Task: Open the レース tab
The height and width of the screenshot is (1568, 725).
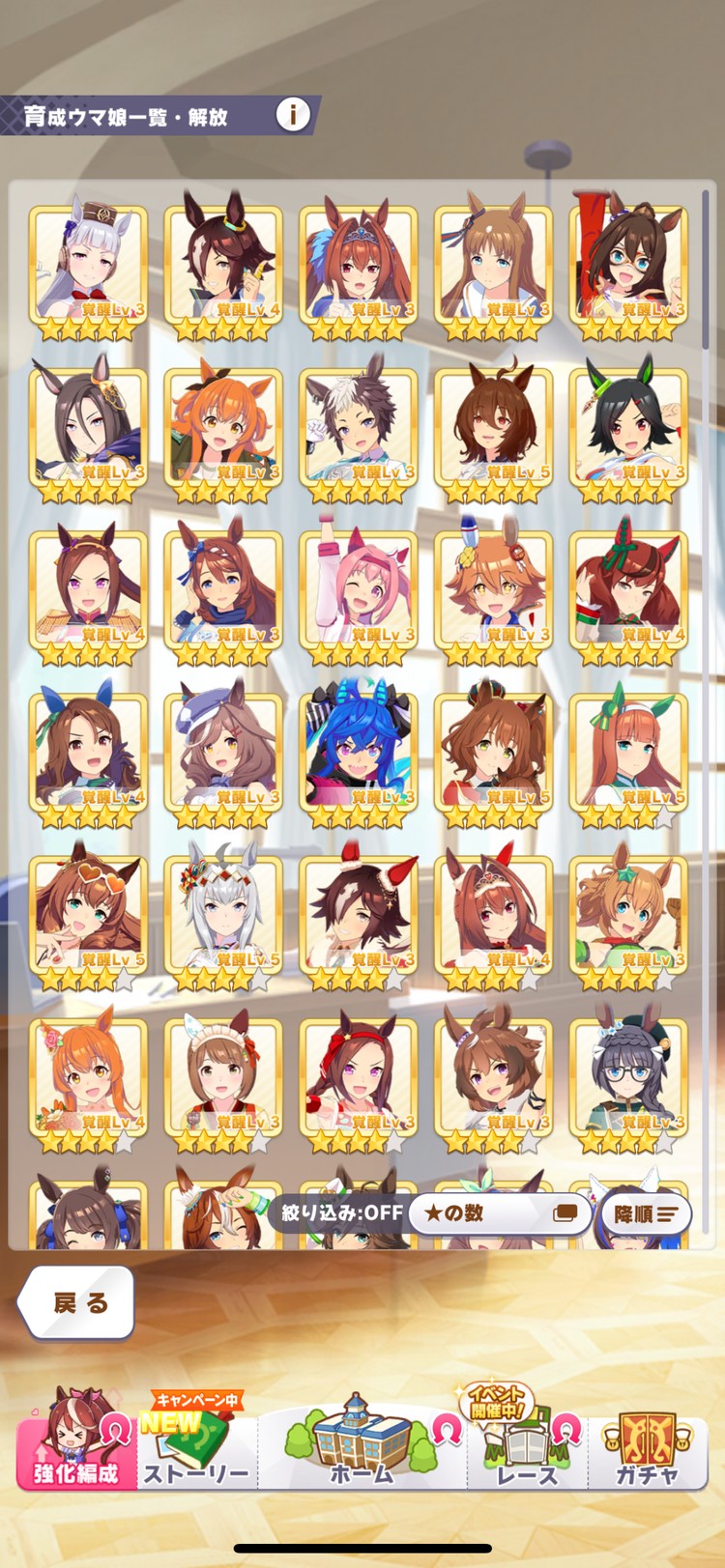Action: [528, 1441]
